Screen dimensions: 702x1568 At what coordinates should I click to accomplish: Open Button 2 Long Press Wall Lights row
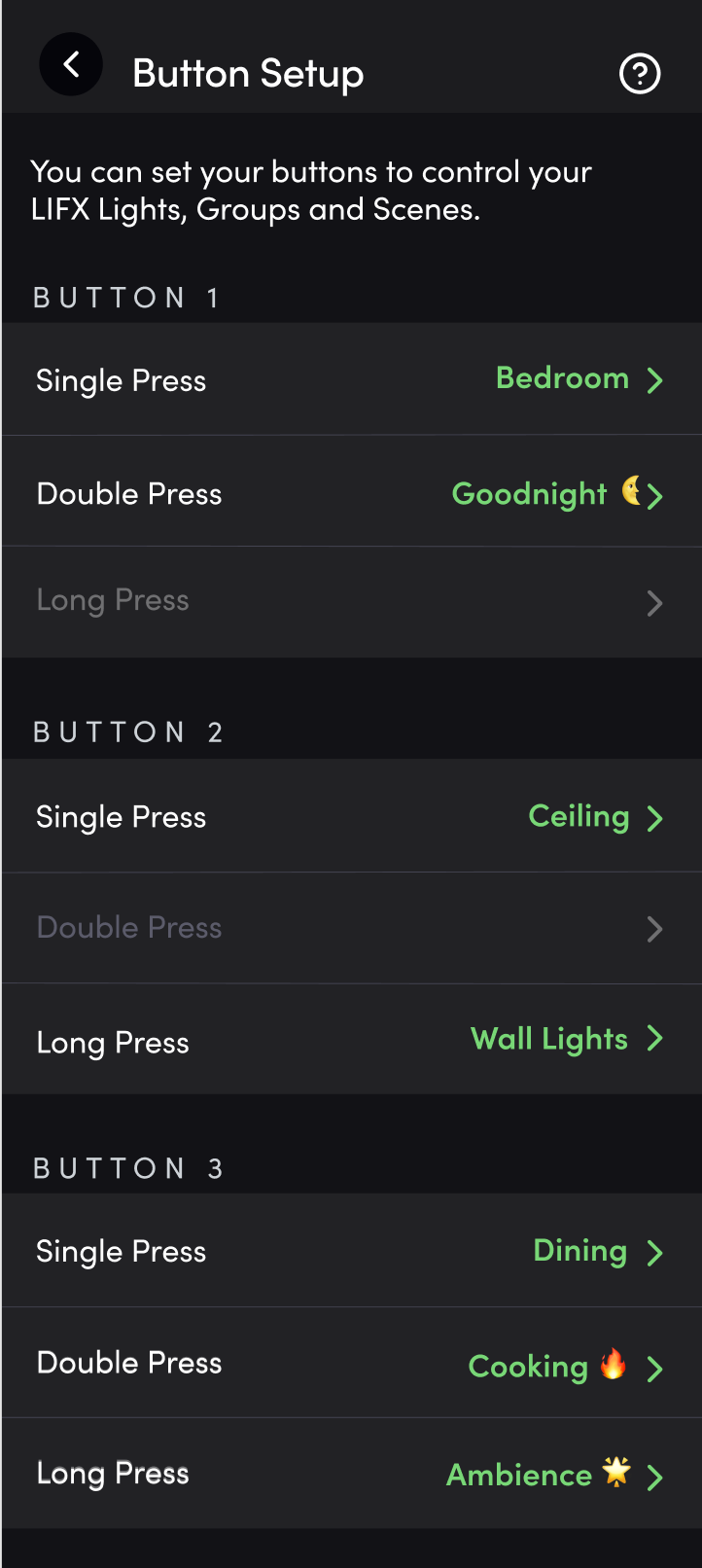click(351, 1040)
